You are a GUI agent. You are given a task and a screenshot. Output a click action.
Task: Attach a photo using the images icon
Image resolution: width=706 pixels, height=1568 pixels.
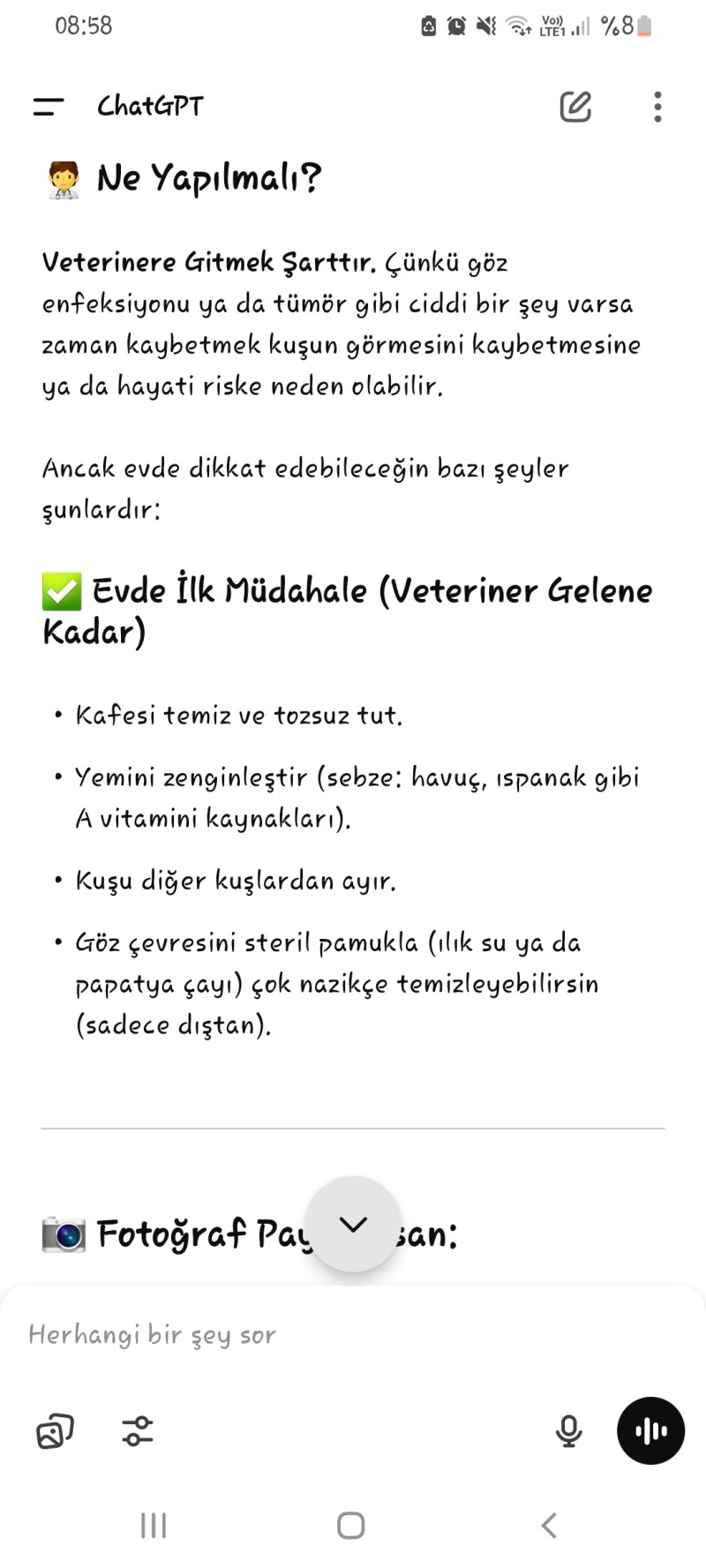coord(55,1431)
